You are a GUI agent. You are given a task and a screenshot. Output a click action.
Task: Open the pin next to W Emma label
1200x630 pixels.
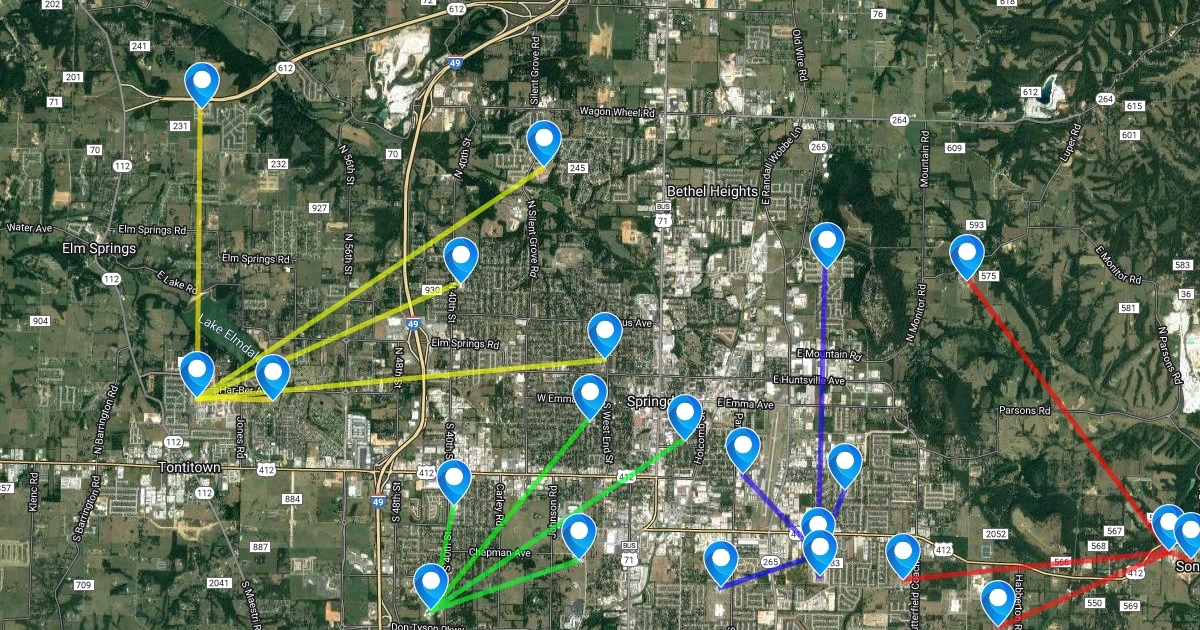[590, 395]
